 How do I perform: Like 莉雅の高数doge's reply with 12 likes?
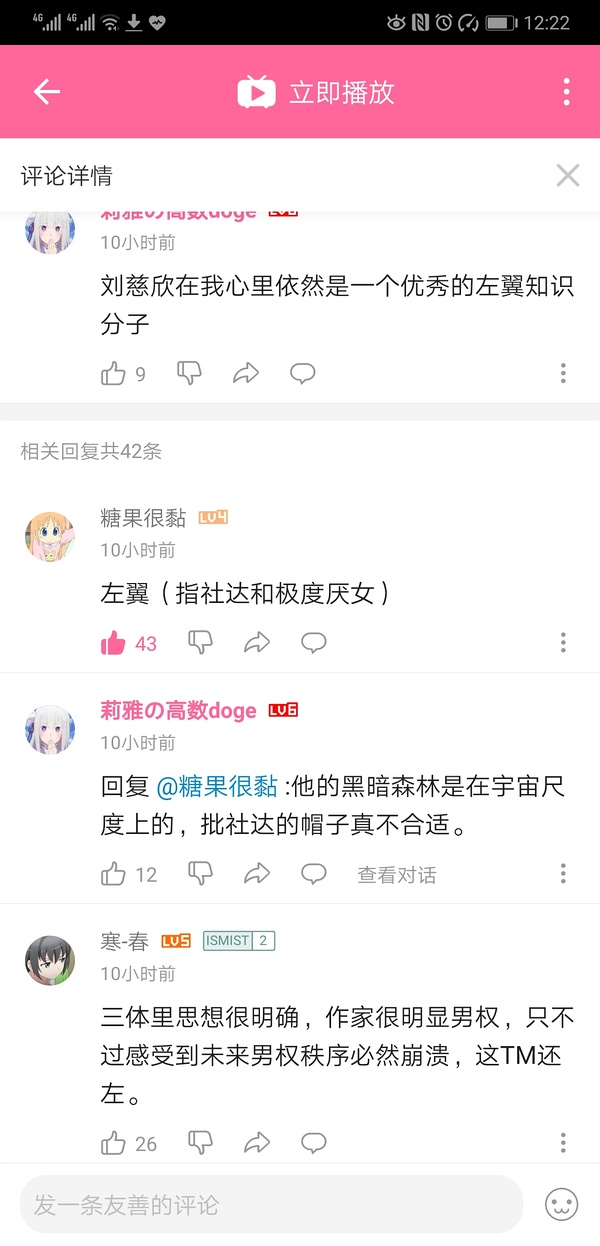click(x=113, y=875)
